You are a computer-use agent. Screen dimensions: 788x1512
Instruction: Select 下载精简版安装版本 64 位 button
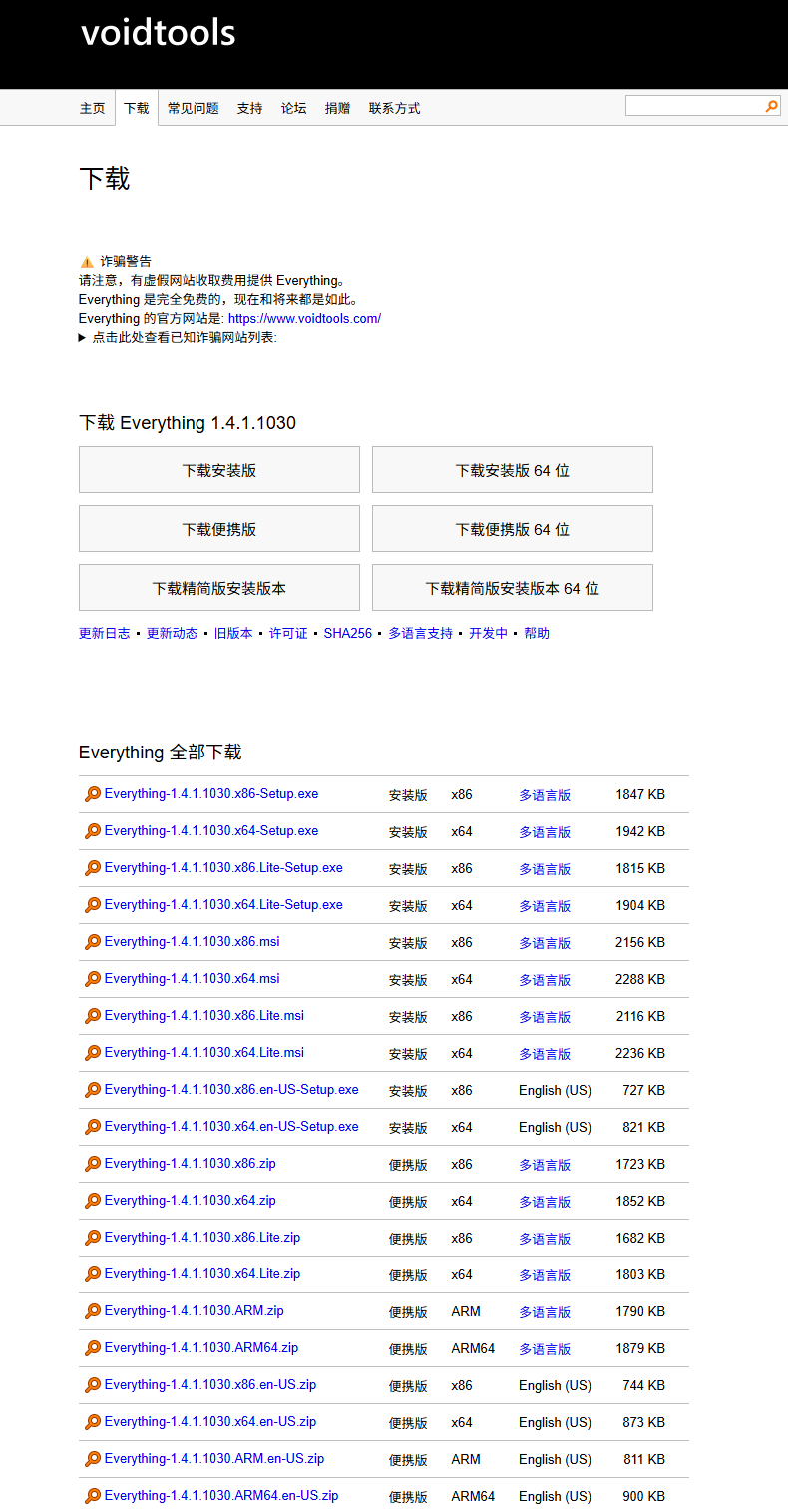(x=512, y=588)
